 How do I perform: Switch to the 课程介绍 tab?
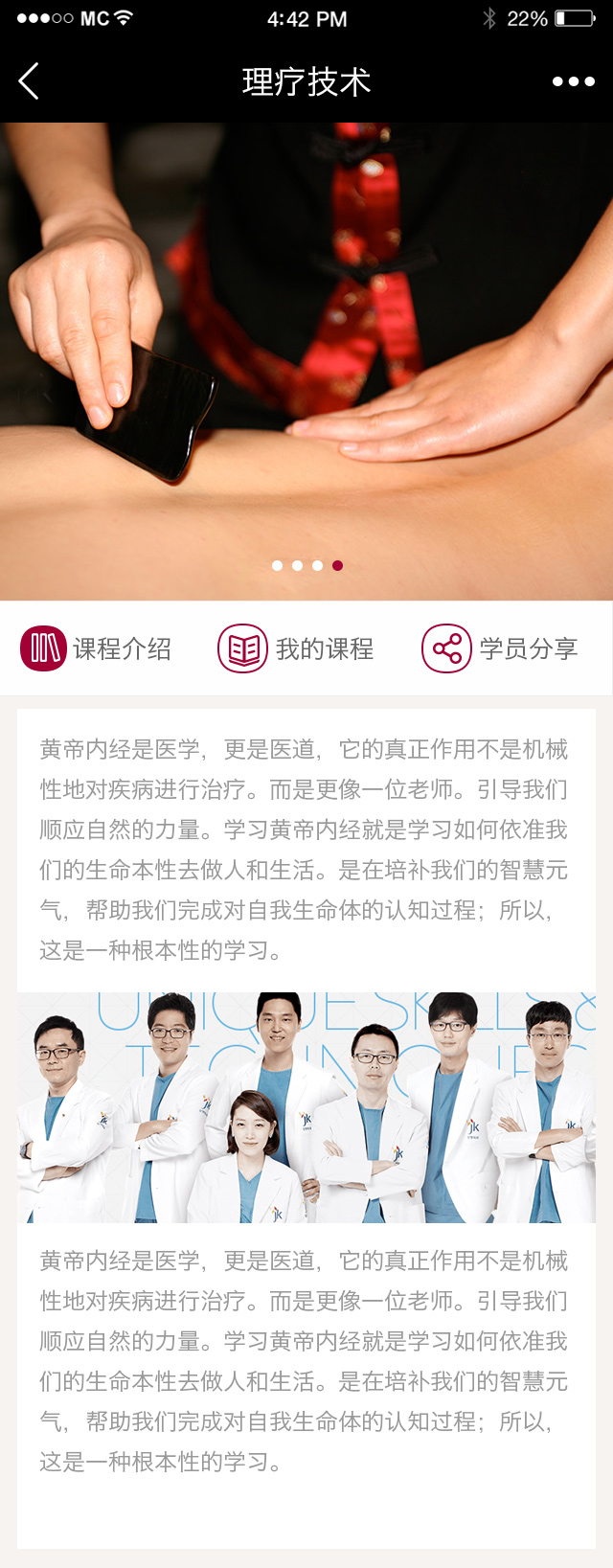pyautogui.click(x=97, y=648)
